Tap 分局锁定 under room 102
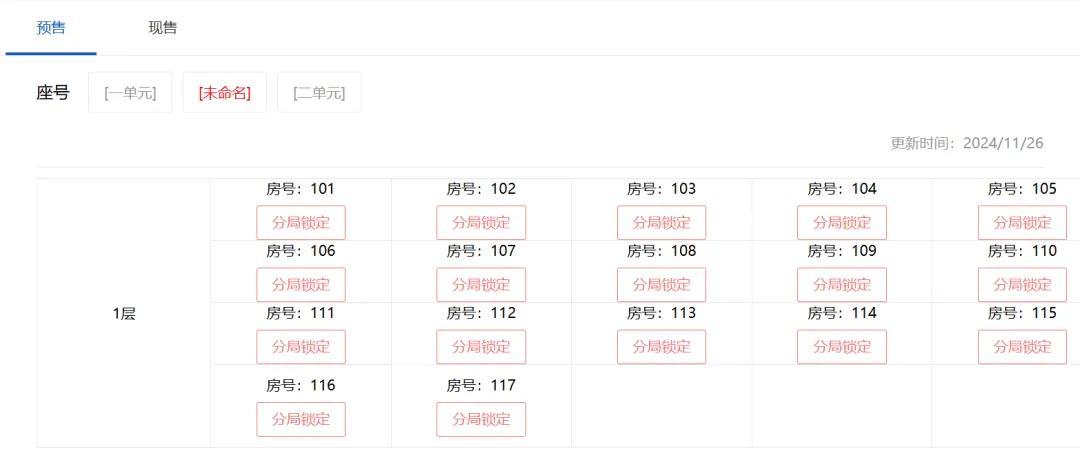The height and width of the screenshot is (458, 1080). click(x=481, y=222)
